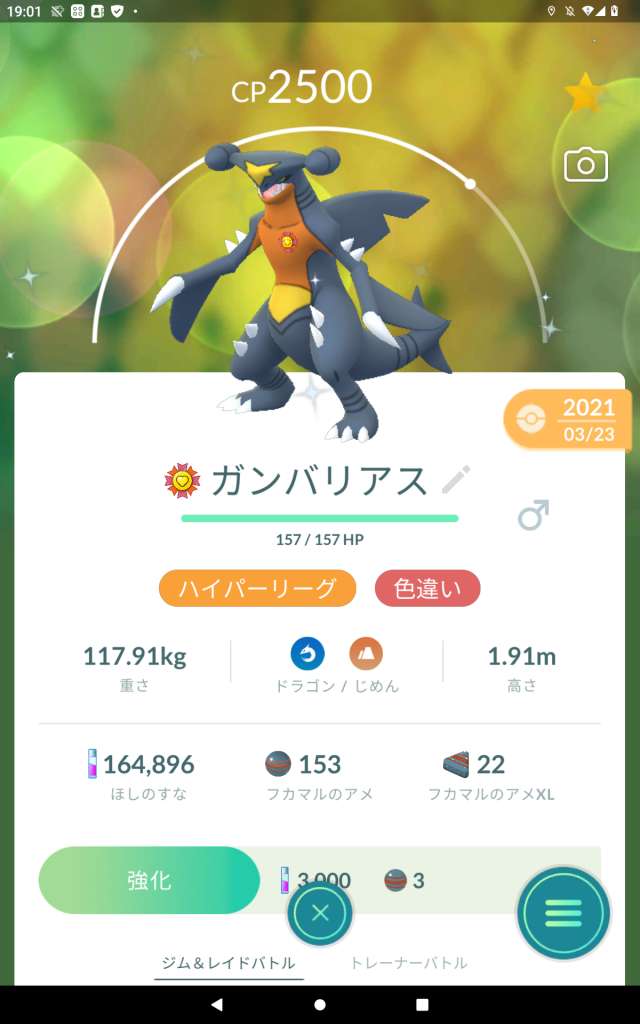Tap the ハイパーリーグ tag

point(257,588)
